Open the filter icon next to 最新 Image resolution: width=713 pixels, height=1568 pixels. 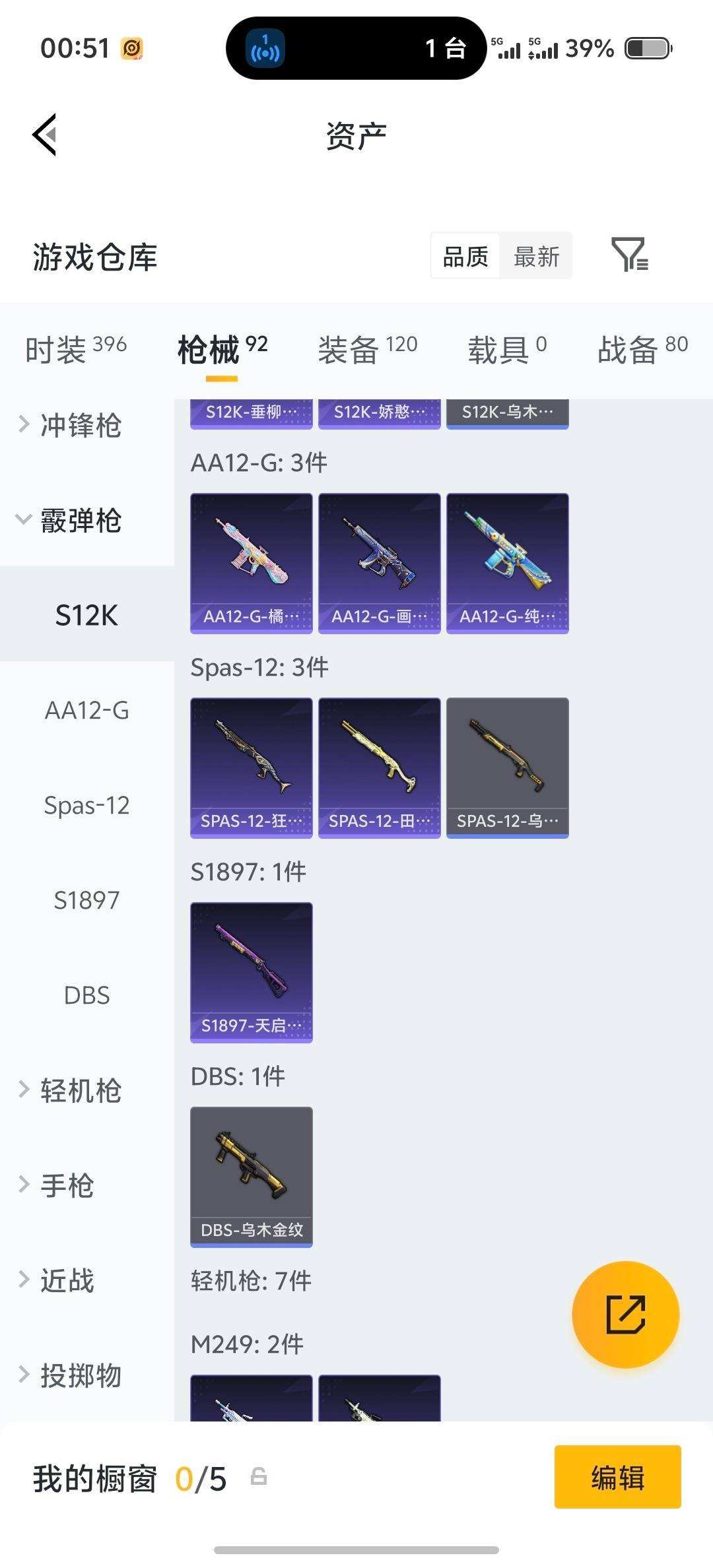[629, 255]
